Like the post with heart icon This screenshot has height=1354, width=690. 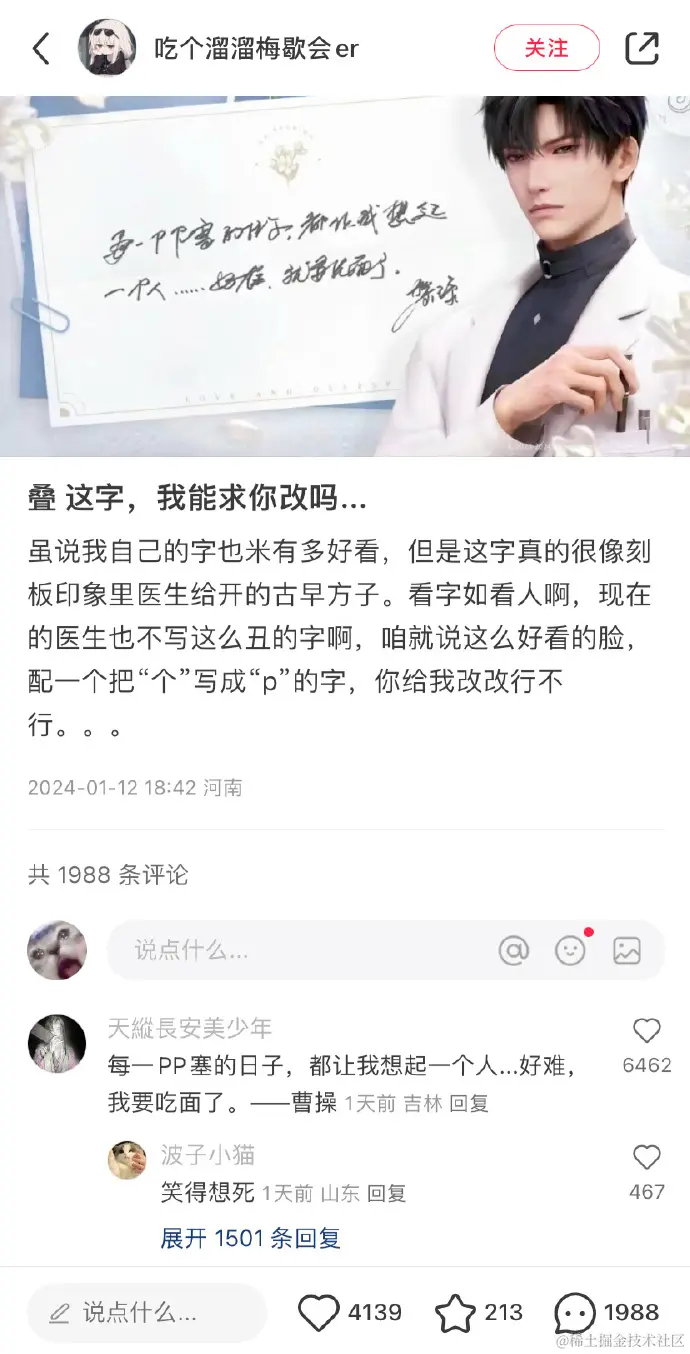319,1312
